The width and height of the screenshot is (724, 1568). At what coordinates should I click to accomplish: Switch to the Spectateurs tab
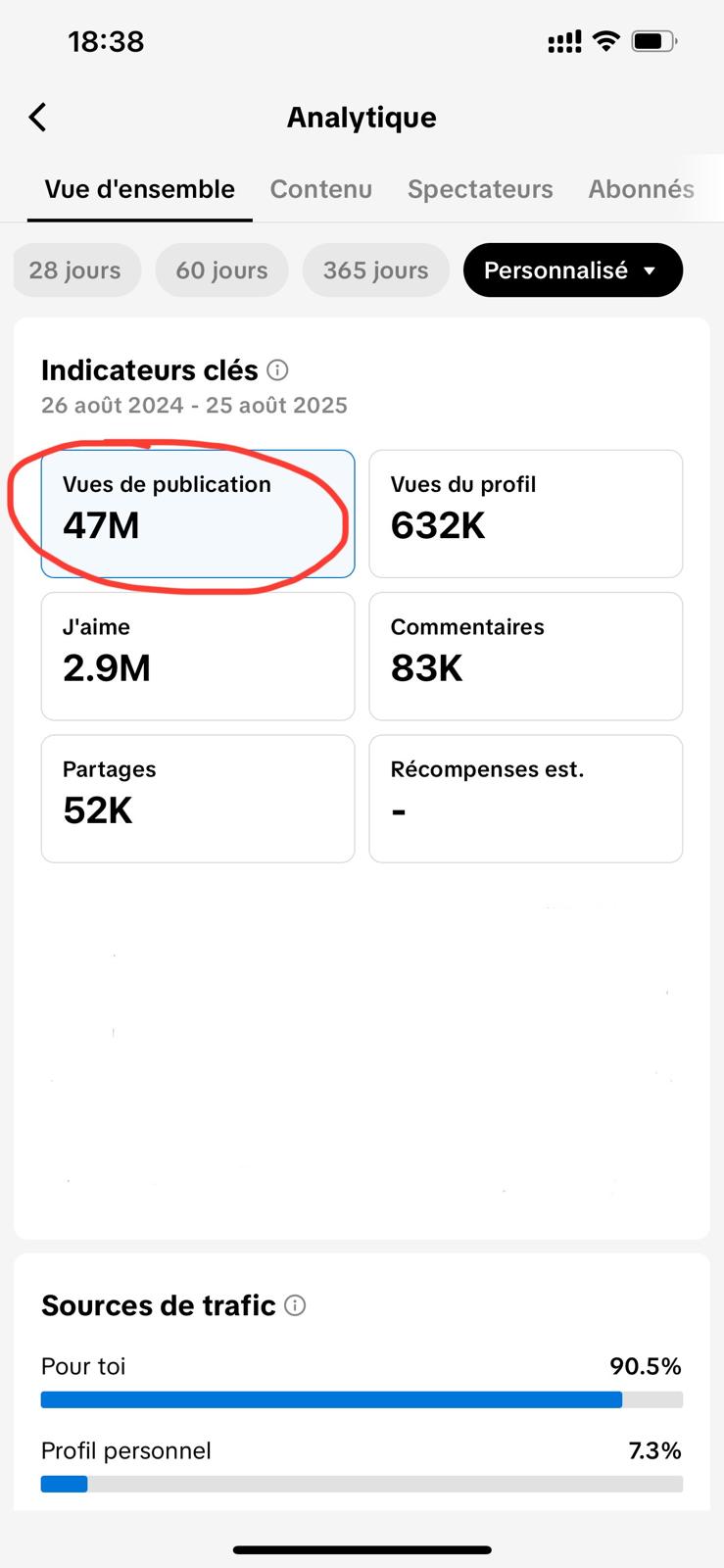(480, 189)
